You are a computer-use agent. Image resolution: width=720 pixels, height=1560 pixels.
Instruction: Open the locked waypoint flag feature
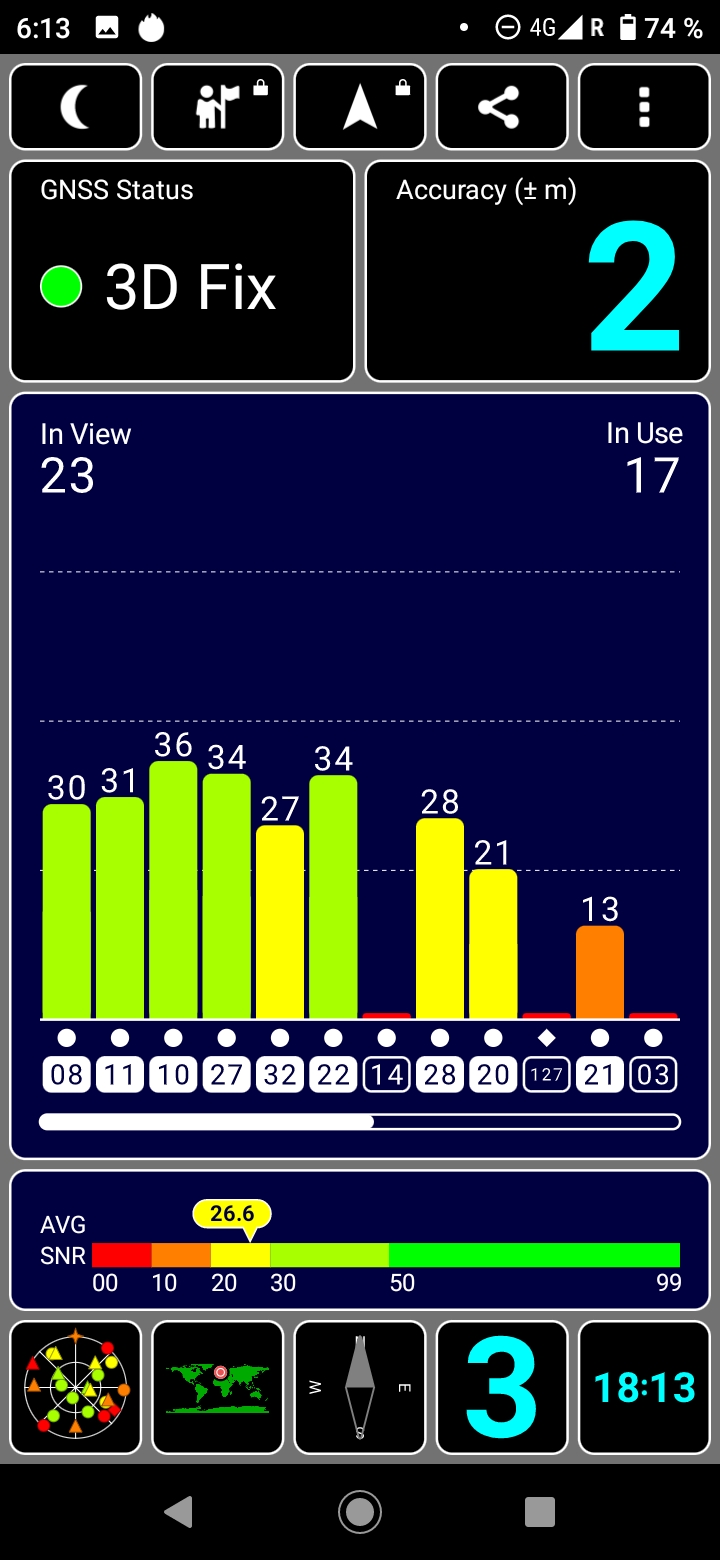(218, 107)
